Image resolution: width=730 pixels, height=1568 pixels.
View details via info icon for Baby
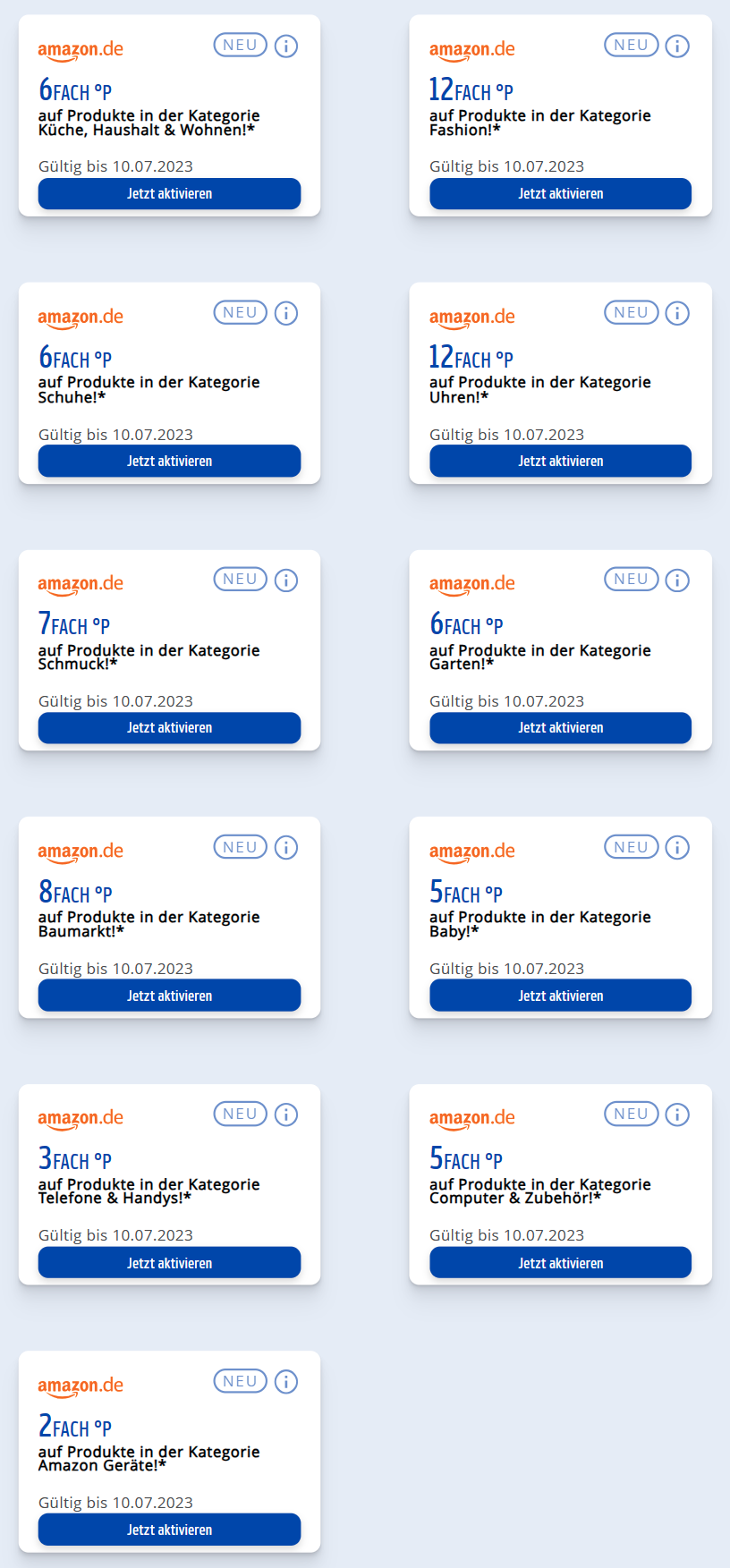tap(677, 847)
